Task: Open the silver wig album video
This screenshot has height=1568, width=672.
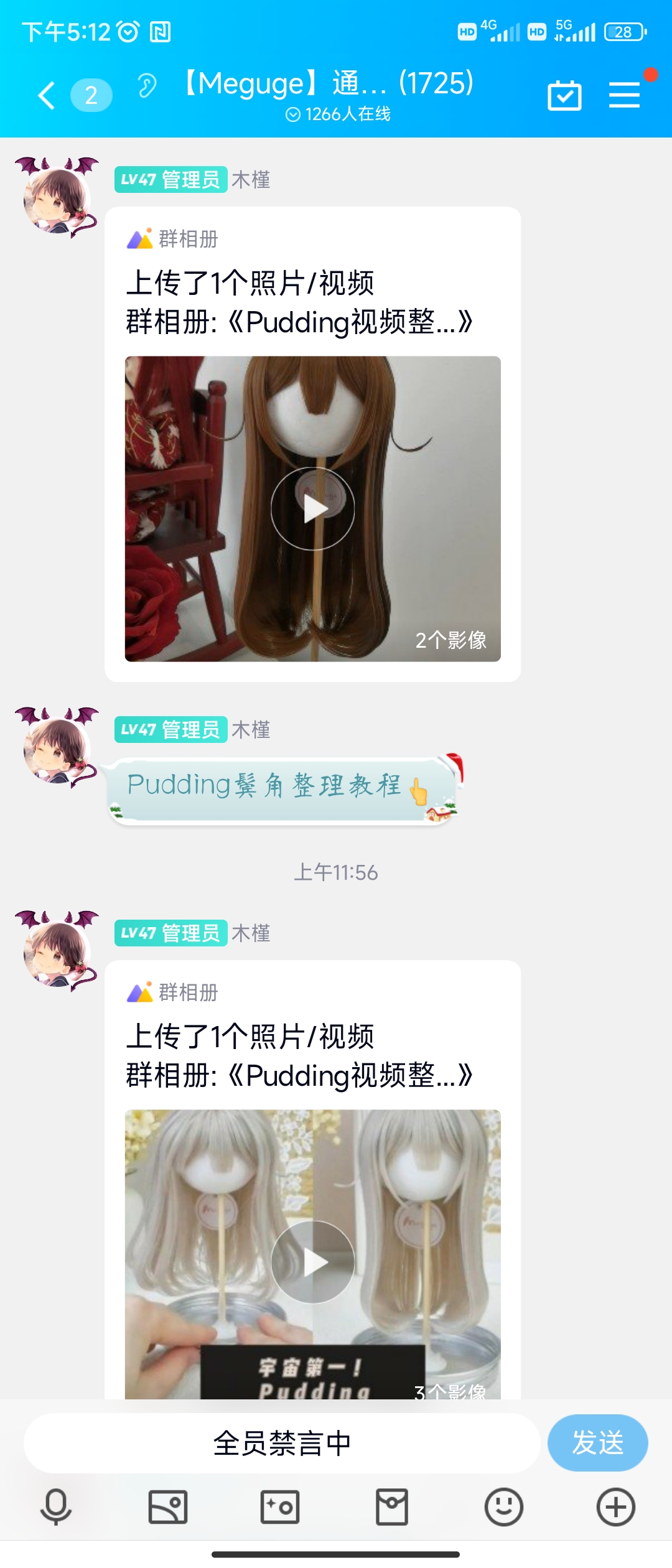Action: coord(312,1261)
